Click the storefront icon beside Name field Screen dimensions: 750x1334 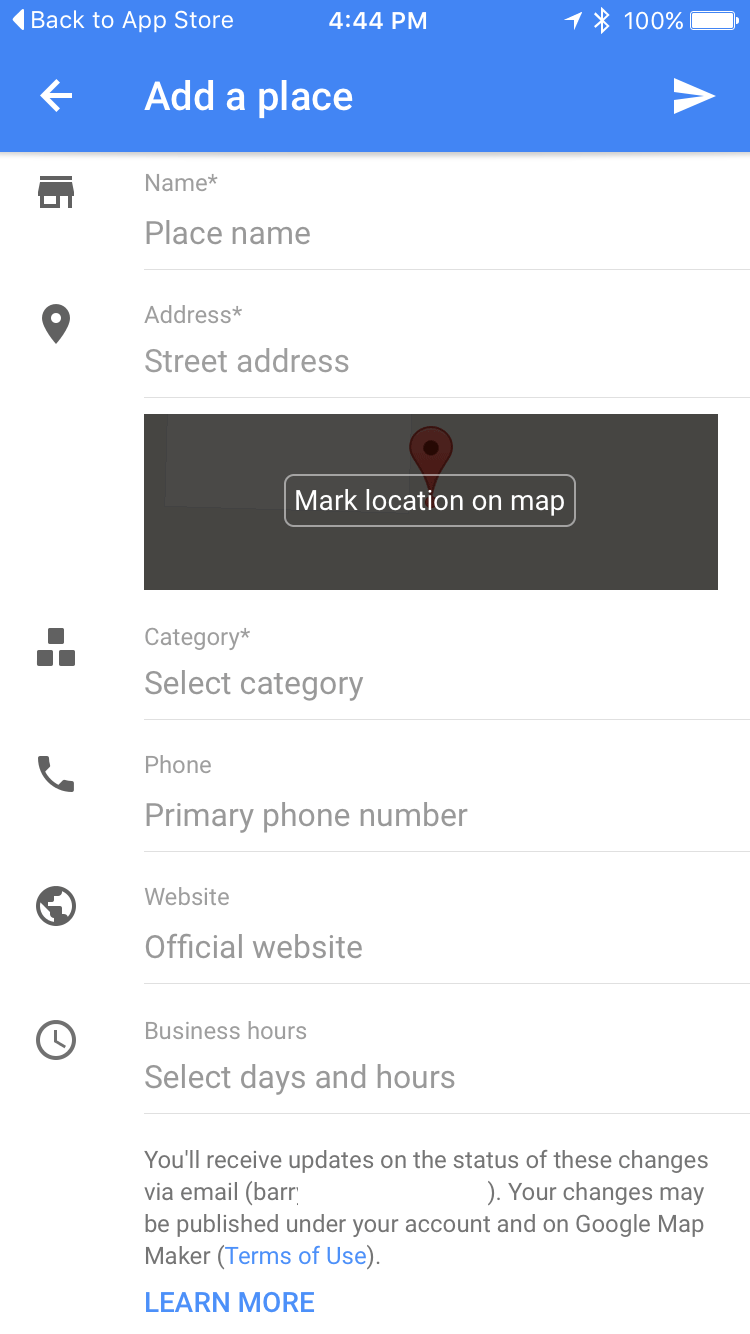tap(57, 192)
